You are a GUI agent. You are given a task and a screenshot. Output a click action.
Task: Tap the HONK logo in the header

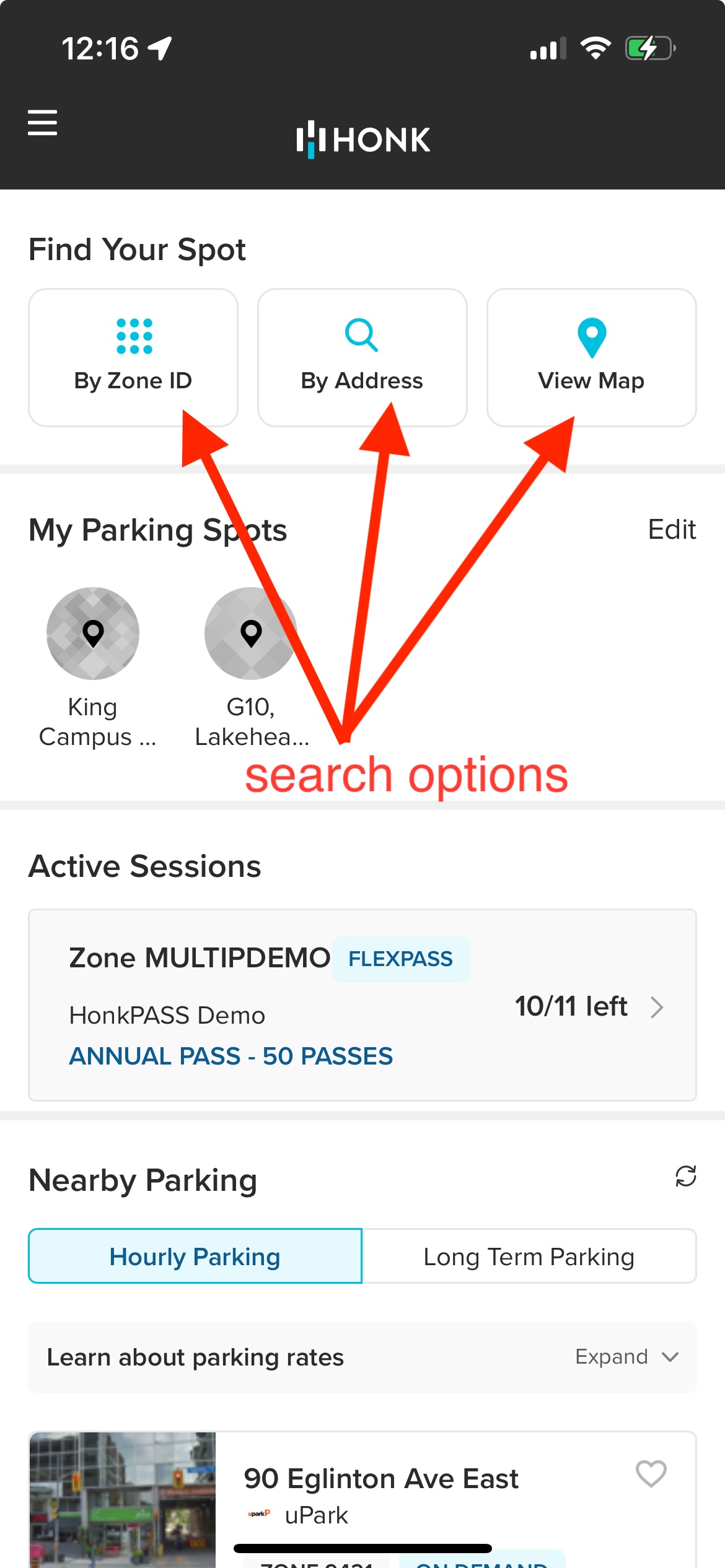click(x=362, y=139)
